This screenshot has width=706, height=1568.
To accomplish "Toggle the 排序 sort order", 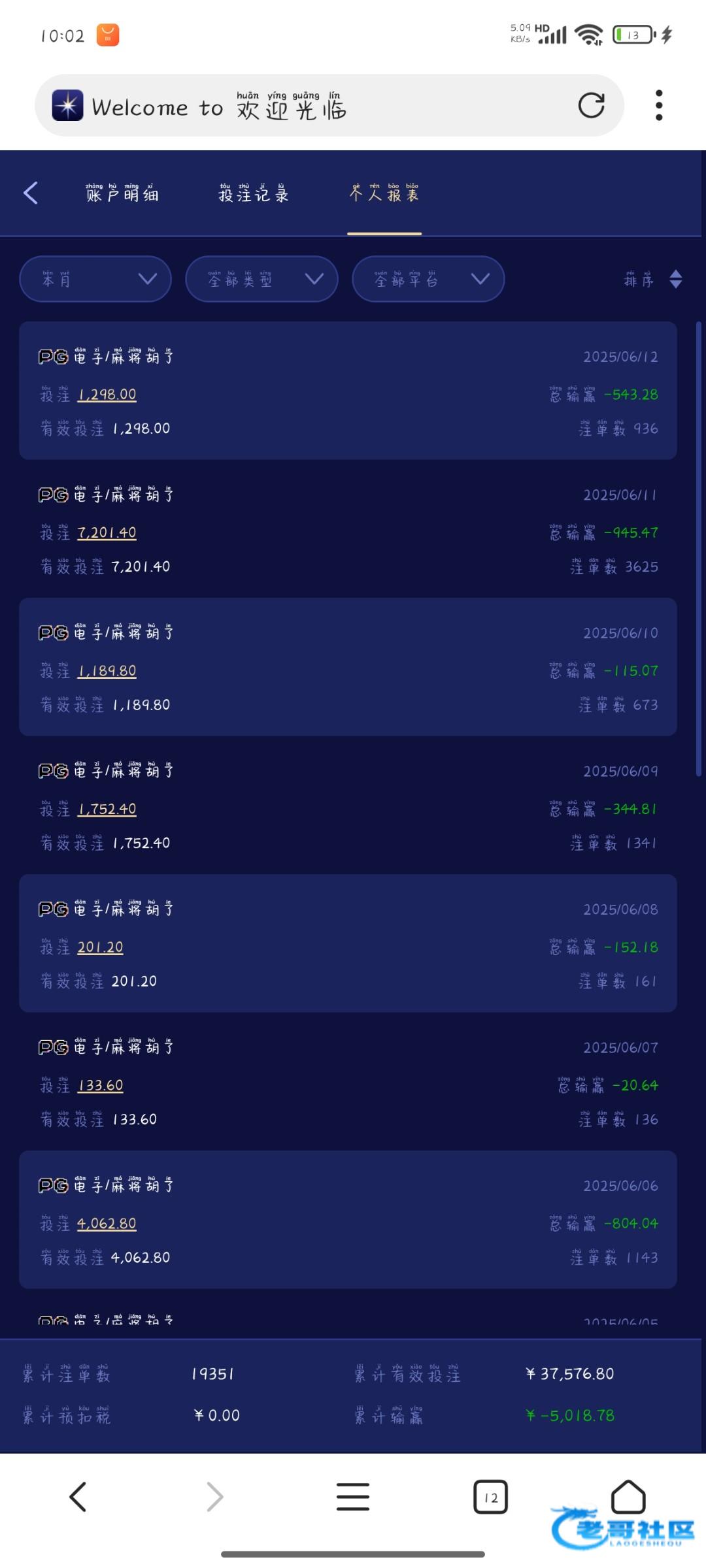I will tap(653, 279).
